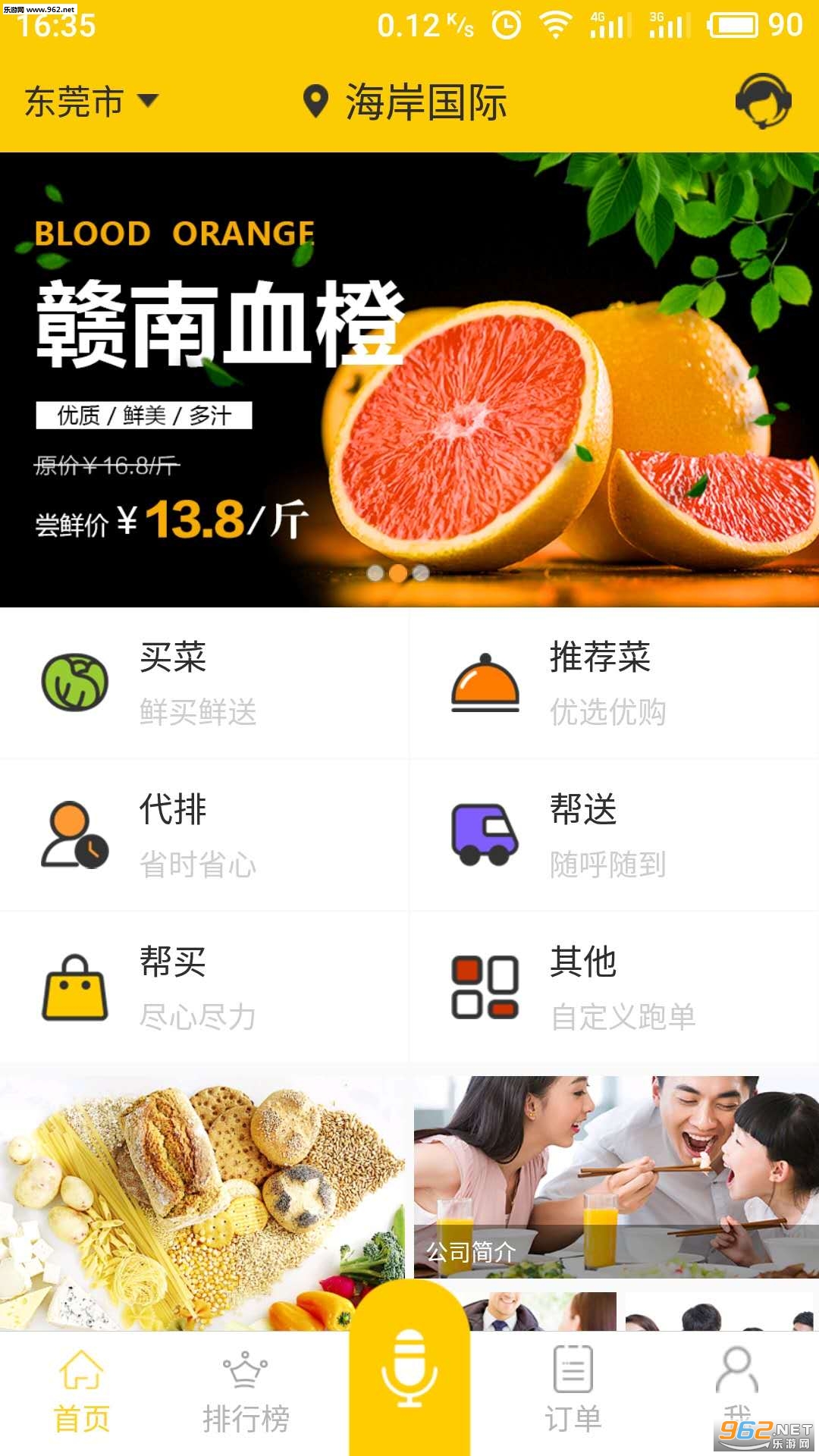Screen dimensions: 819x1456
Task: Open the 推荐菜 recommended dishes section
Action: (613, 682)
